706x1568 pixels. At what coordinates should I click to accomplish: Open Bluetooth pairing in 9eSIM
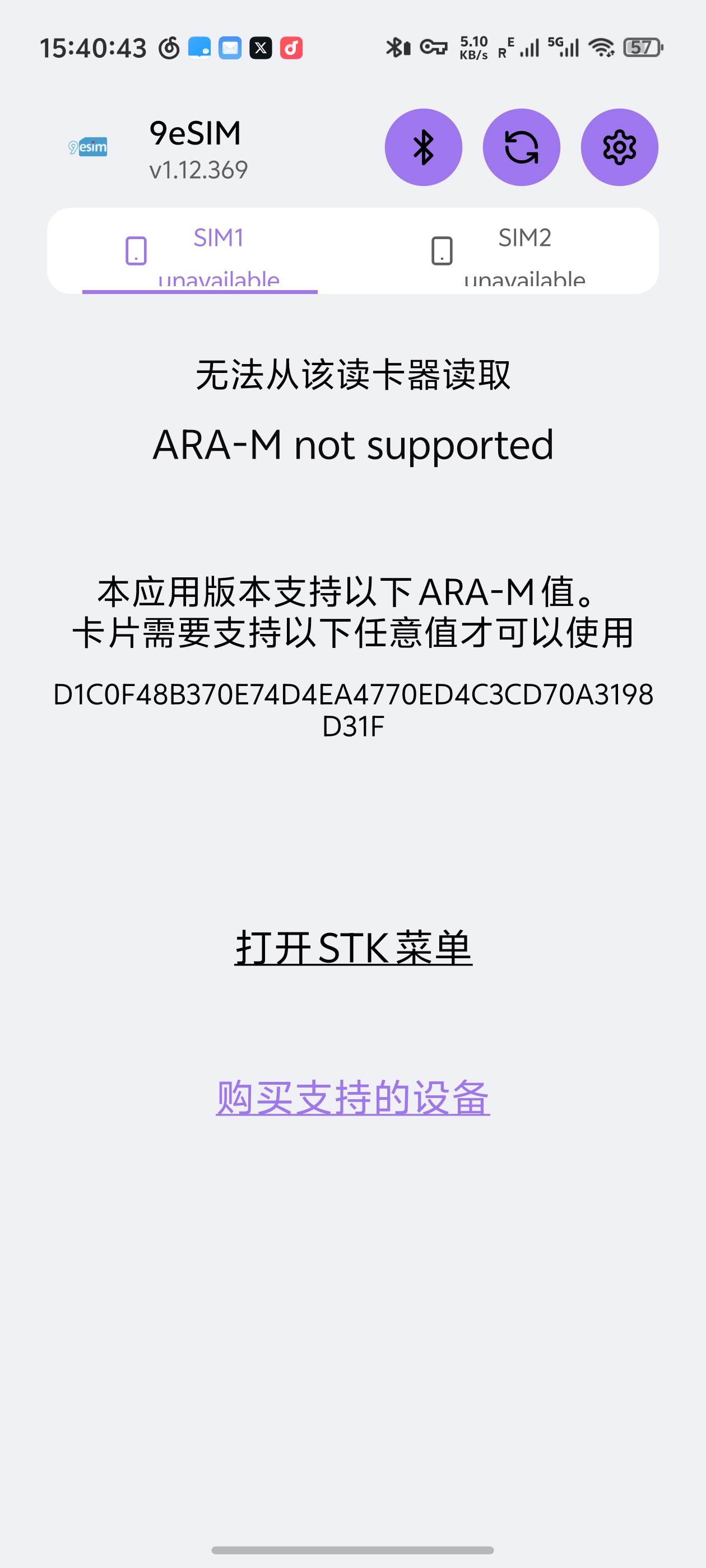(424, 147)
